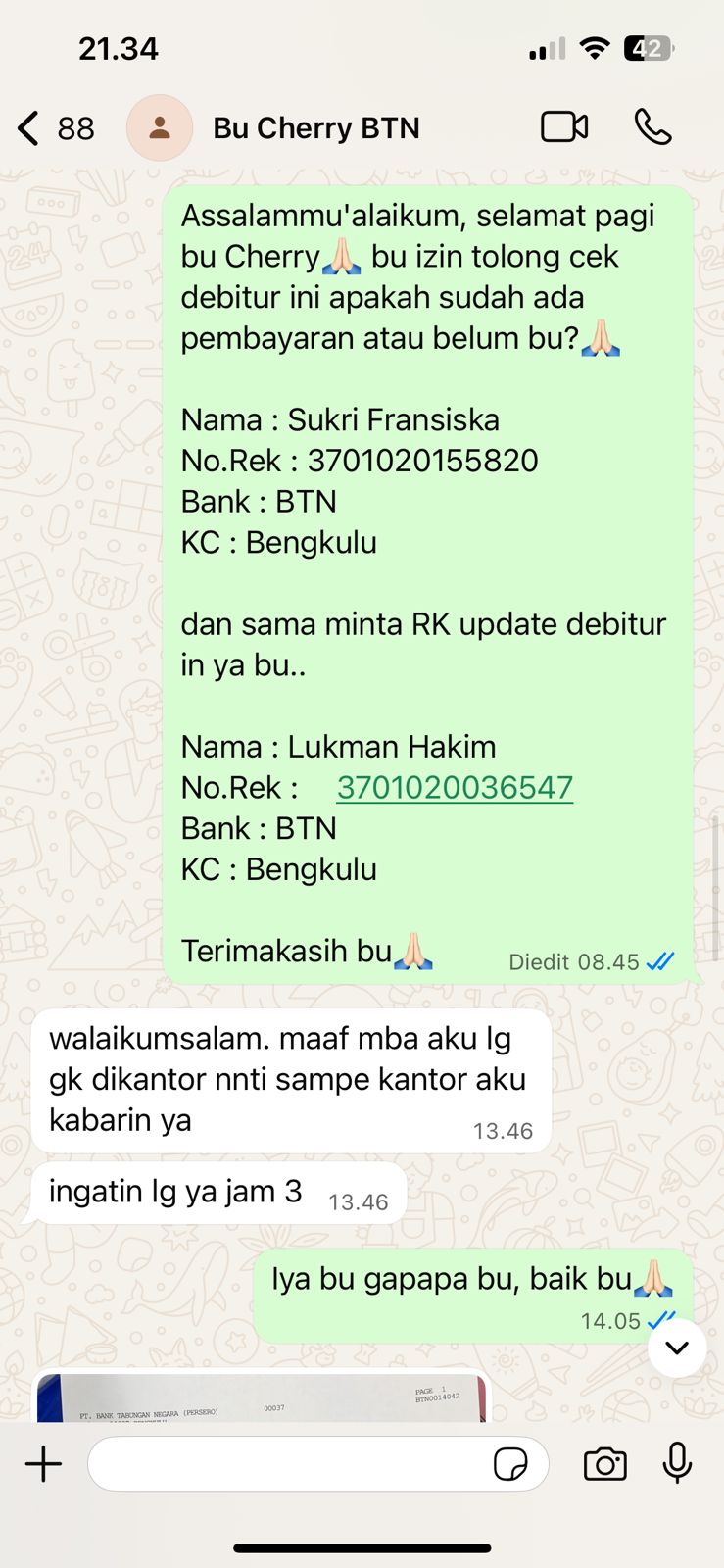Viewport: 724px width, 1568px height.
Task: Tap the account number link 3701020036547
Action: coord(455,787)
